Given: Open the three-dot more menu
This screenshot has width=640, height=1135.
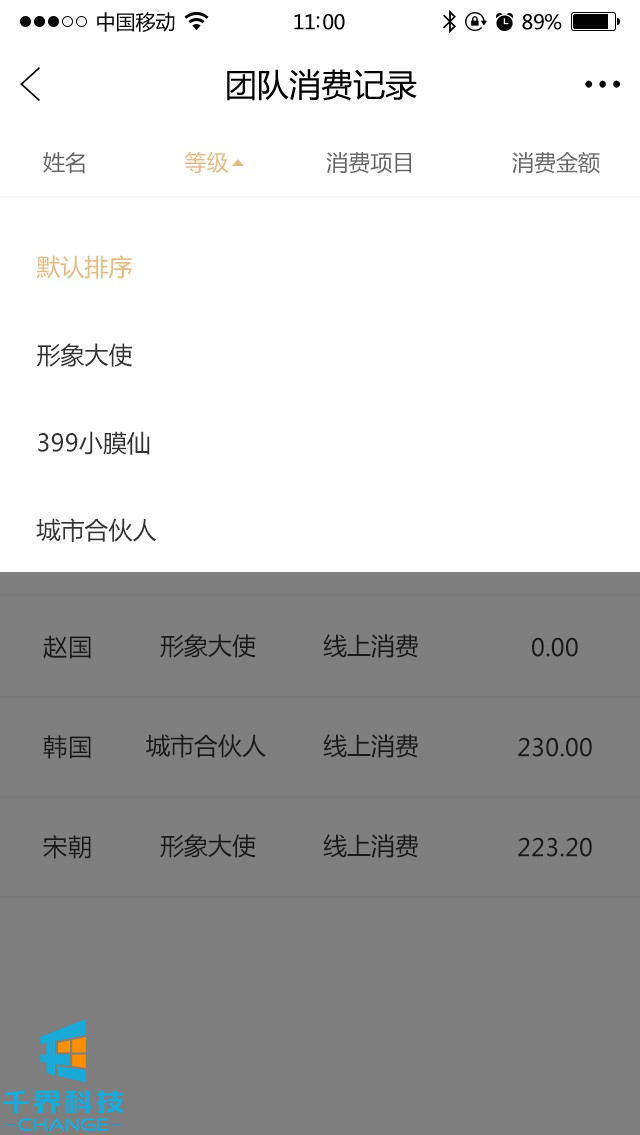Looking at the screenshot, I should [x=602, y=85].
